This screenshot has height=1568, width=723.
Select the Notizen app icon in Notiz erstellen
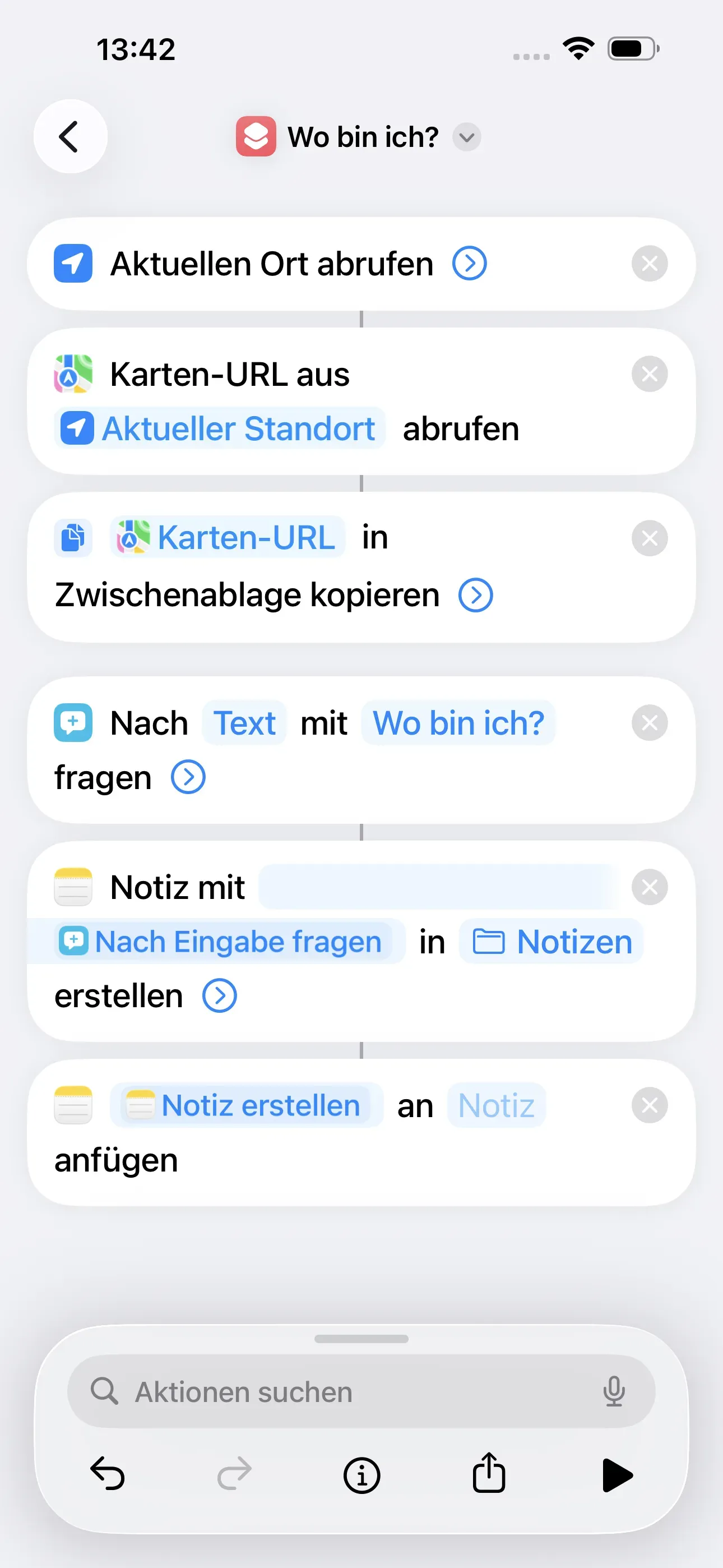72,887
